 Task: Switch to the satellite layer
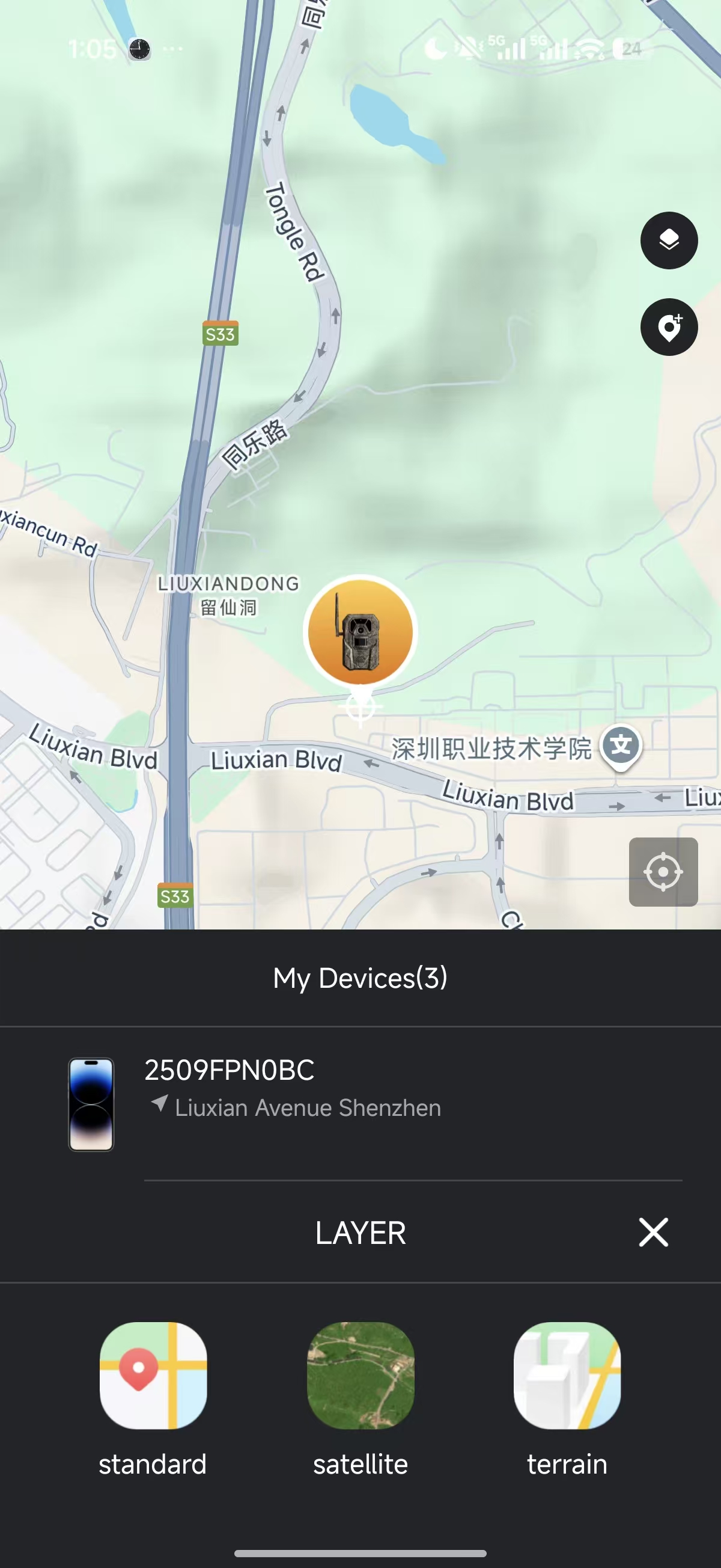coord(361,1376)
